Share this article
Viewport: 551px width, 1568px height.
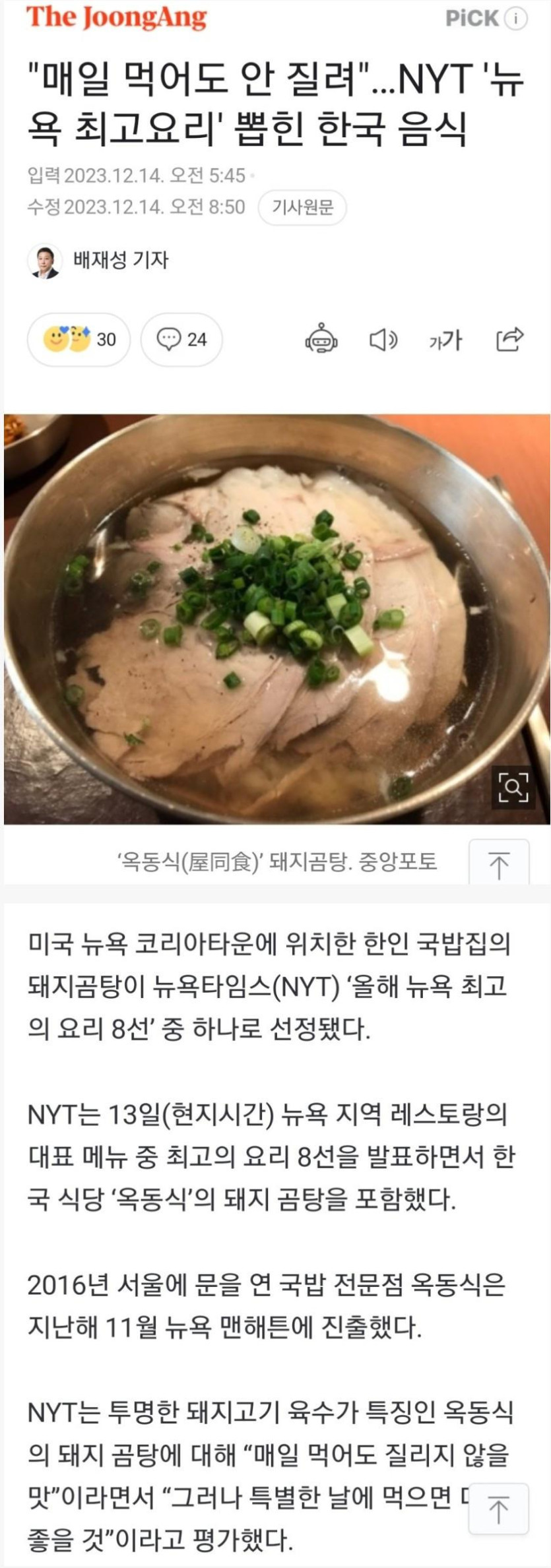[x=509, y=340]
